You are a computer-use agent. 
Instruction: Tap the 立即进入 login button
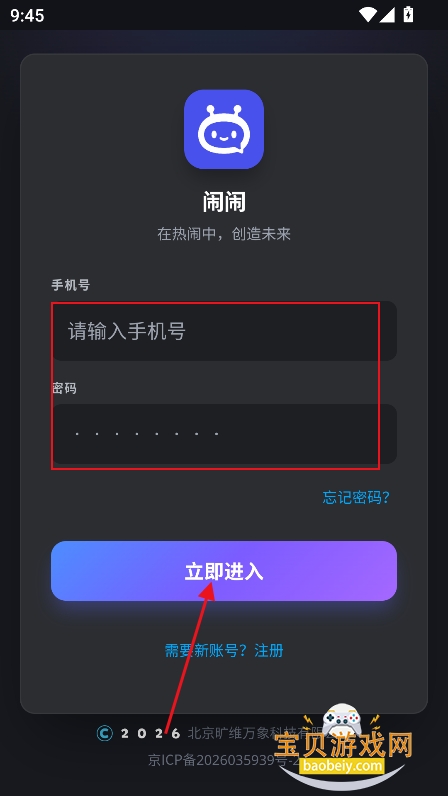pos(224,571)
